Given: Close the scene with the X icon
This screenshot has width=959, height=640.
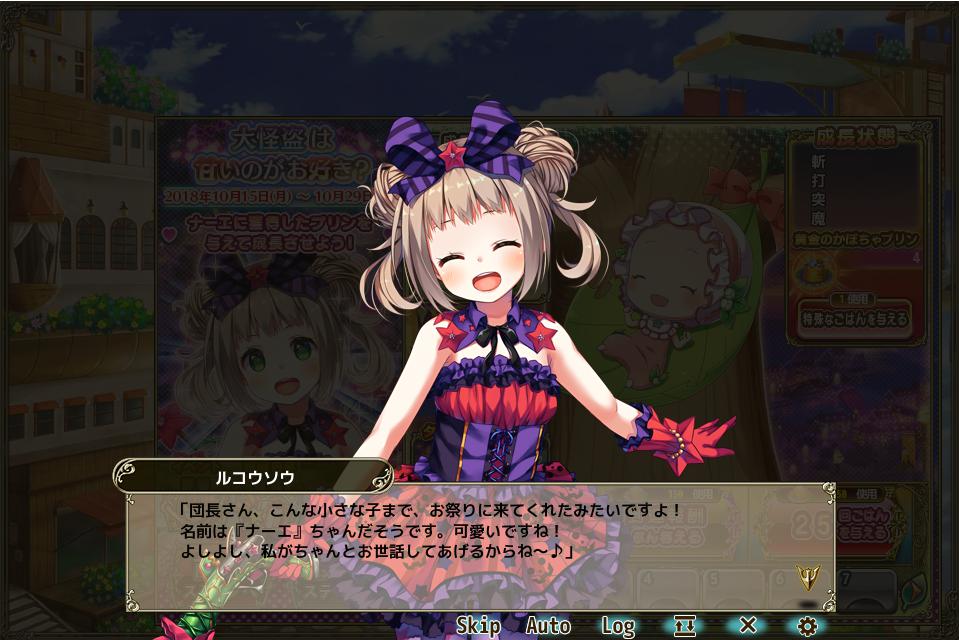Looking at the screenshot, I should pyautogui.click(x=747, y=626).
